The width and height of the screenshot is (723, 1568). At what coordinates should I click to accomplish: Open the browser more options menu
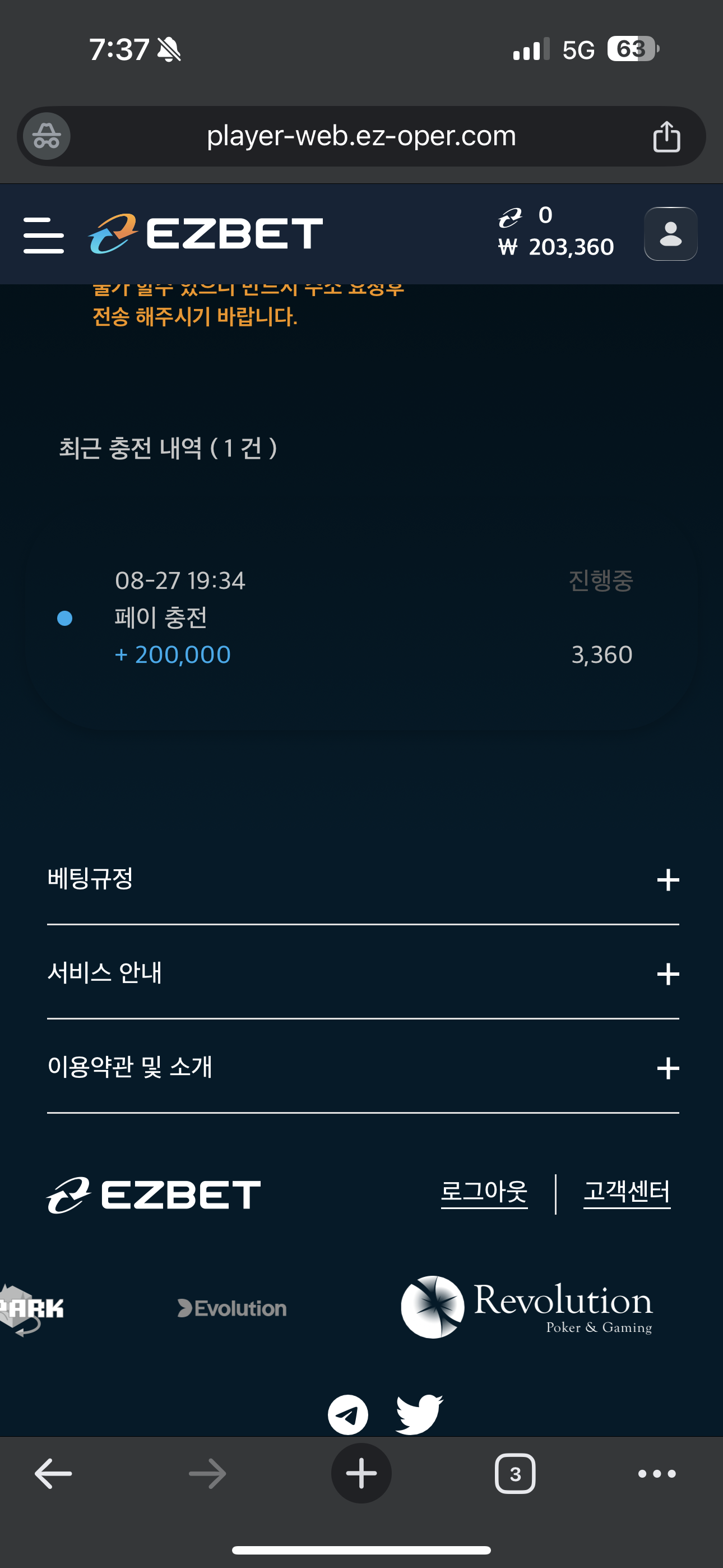(x=657, y=1474)
